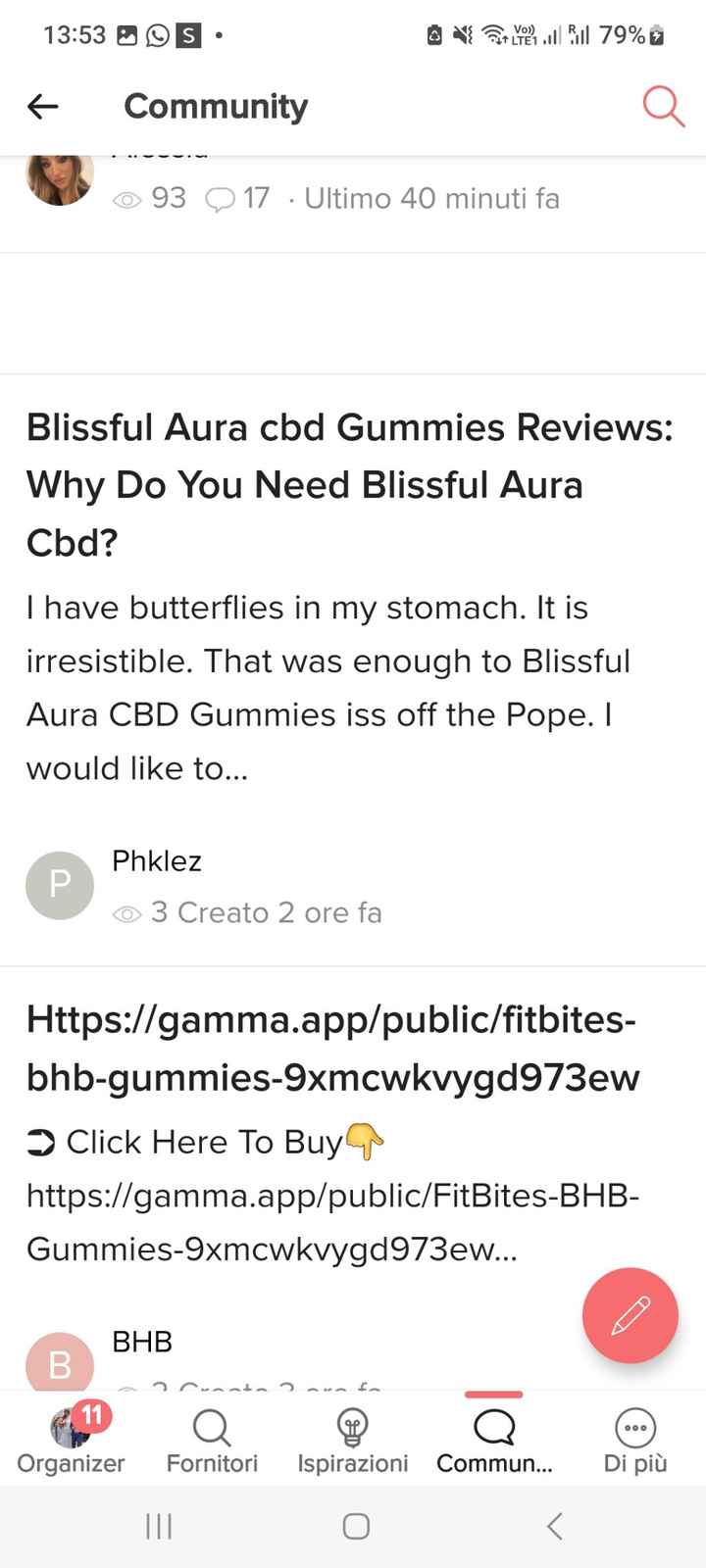Open the Blissful Aura cbd Gummies Reviews post
Viewport: 706px width, 1568px height.
(x=349, y=484)
